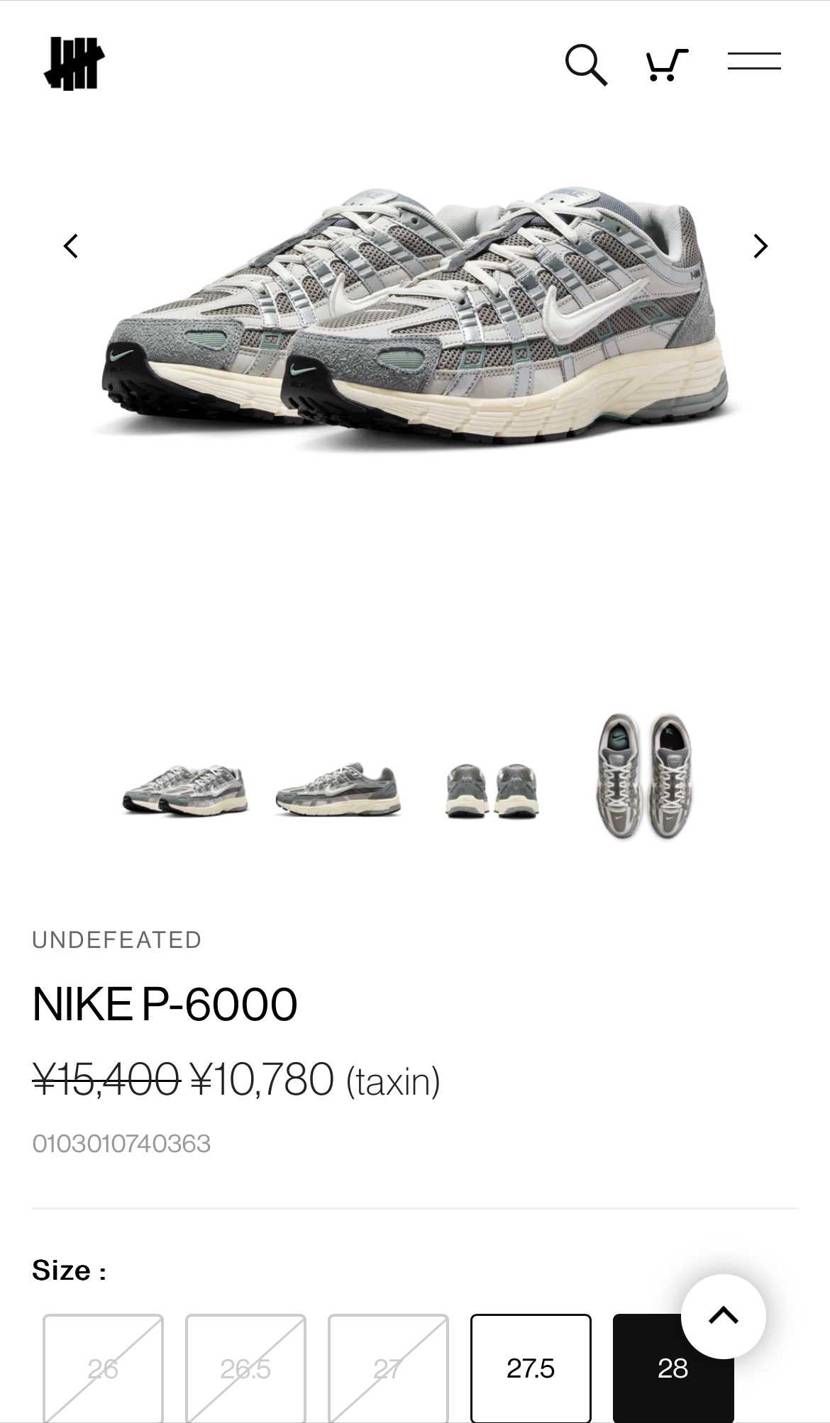Select the top-view shoe thumbnail
This screenshot has height=1423, width=830.
tap(646, 779)
